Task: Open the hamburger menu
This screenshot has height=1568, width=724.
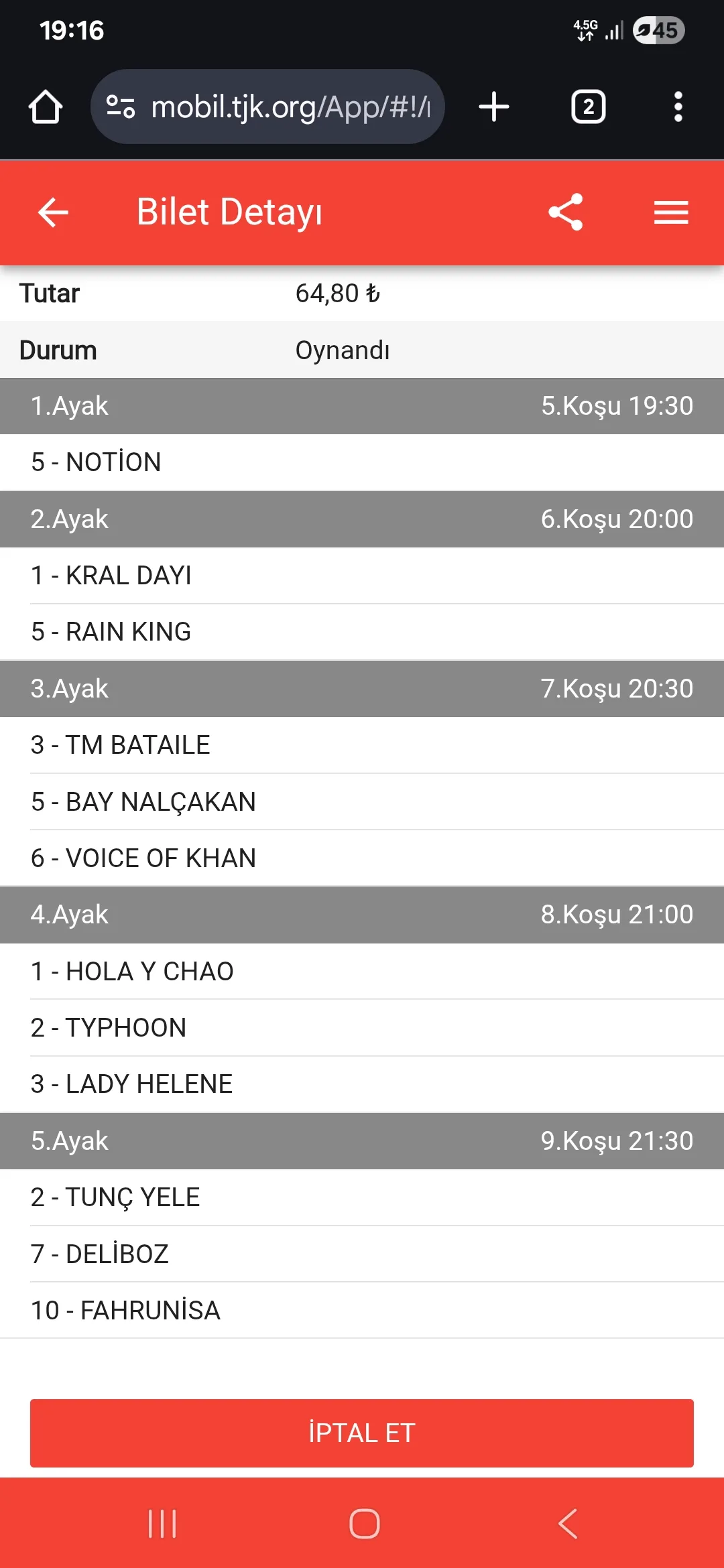Action: pyautogui.click(x=671, y=212)
